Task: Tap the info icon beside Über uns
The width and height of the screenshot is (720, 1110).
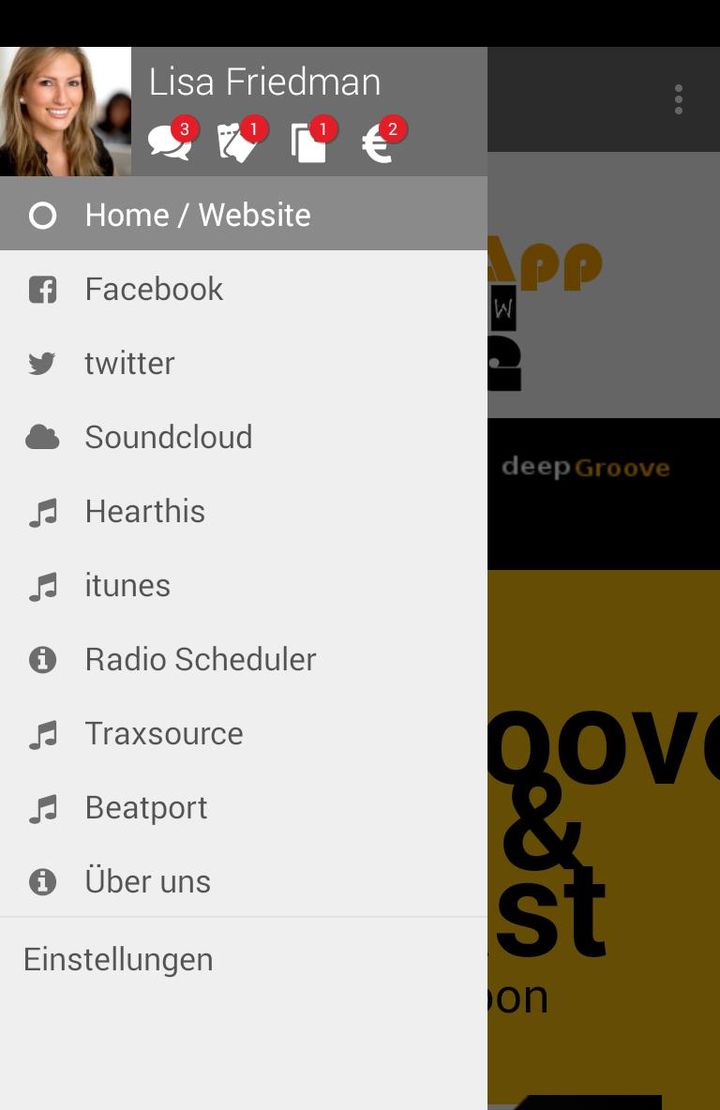Action: 42,881
